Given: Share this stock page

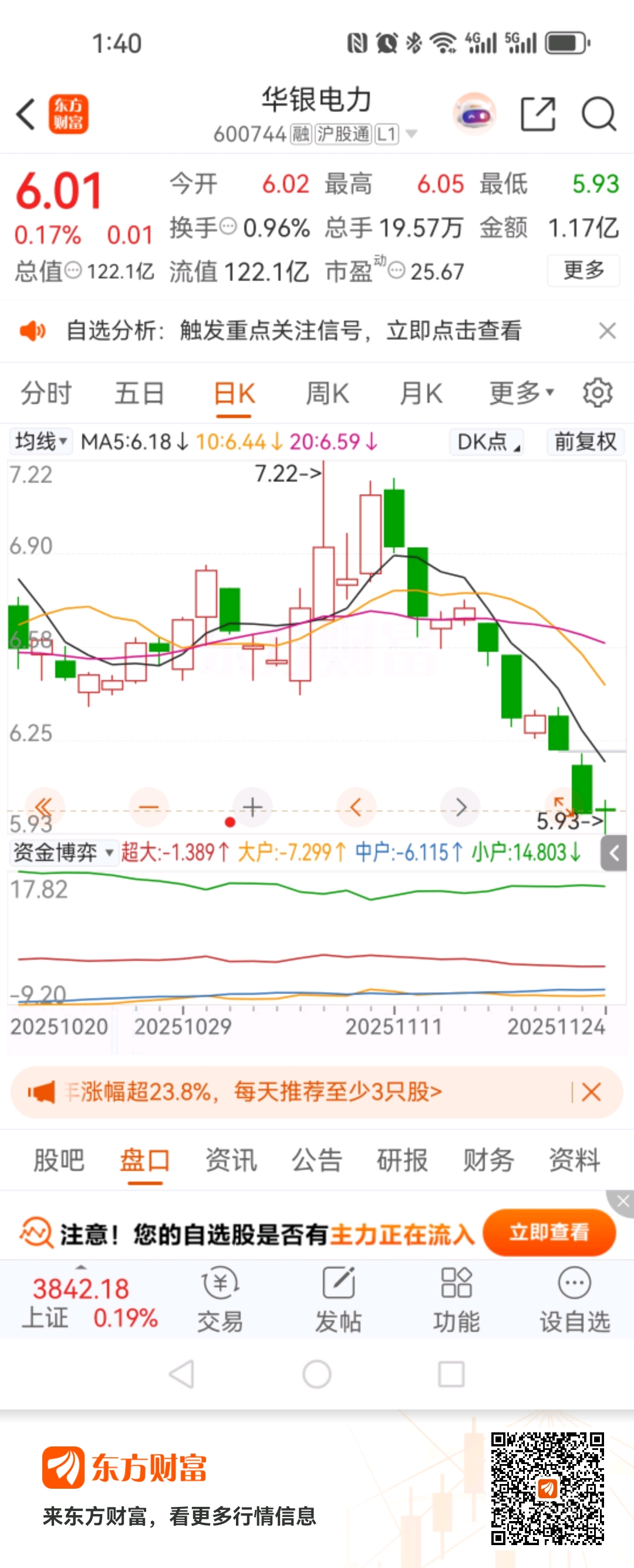Looking at the screenshot, I should (x=538, y=114).
